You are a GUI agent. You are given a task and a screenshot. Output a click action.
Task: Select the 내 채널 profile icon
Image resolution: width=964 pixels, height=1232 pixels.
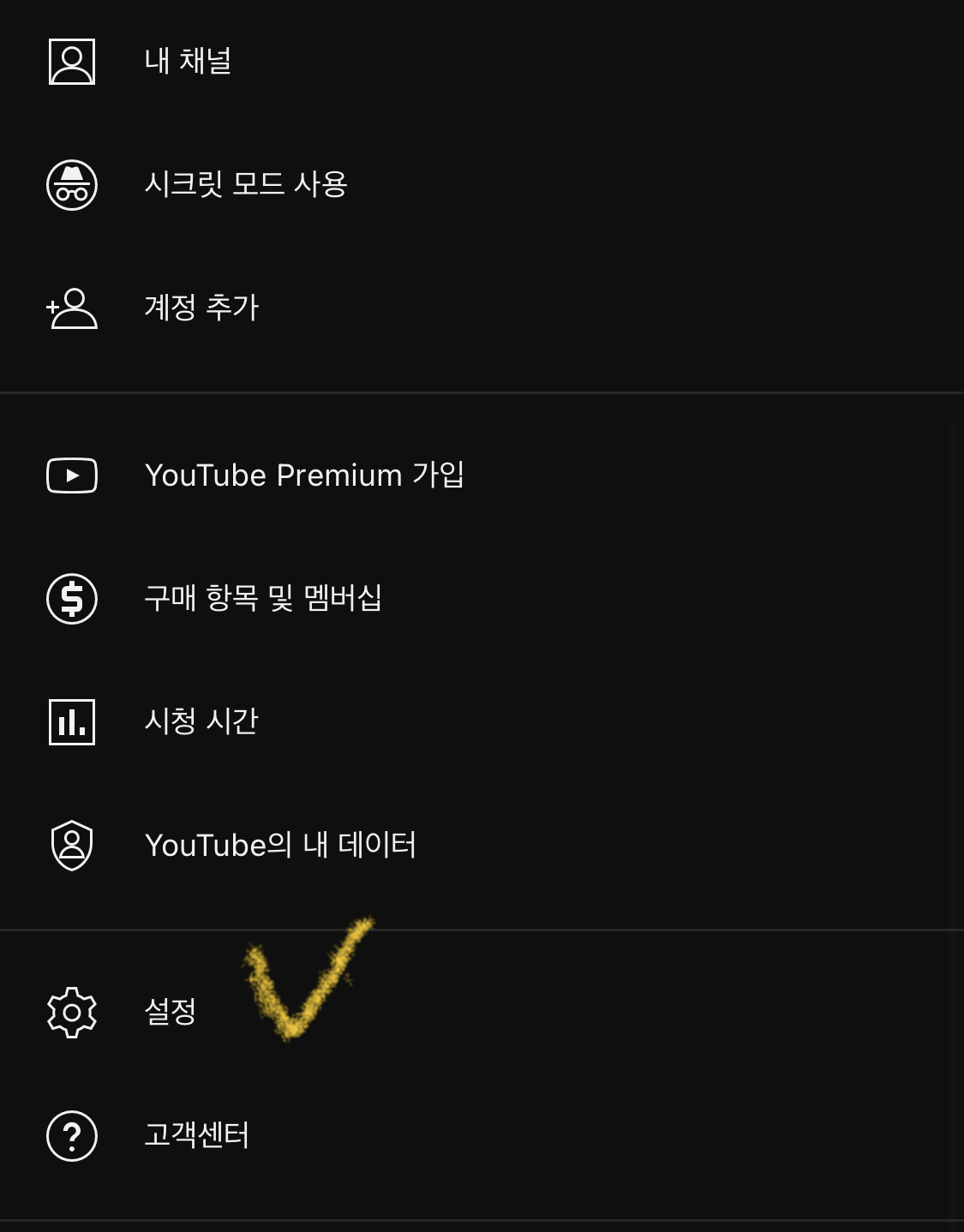click(72, 61)
